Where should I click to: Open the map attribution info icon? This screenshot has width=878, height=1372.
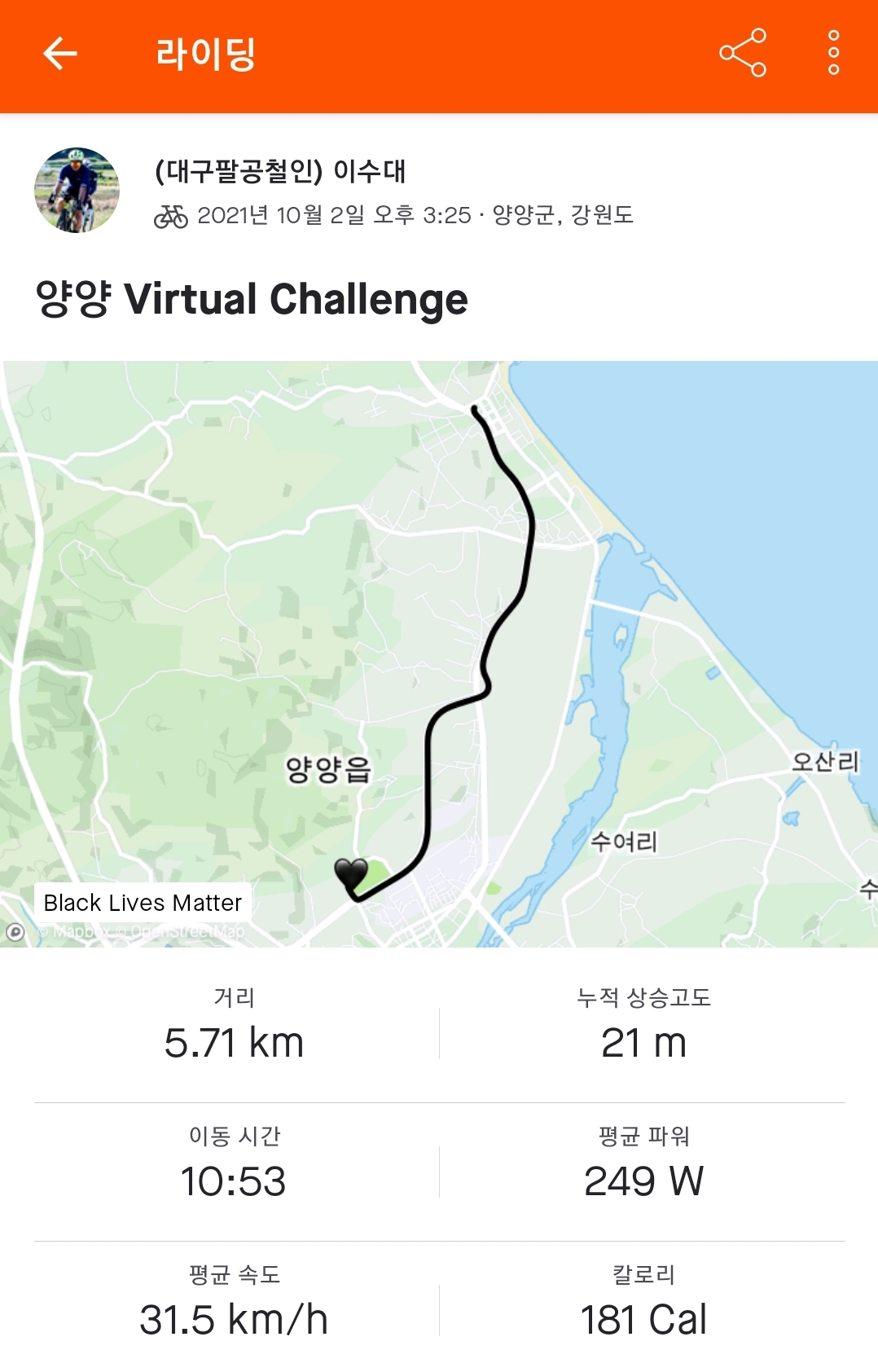point(15,932)
